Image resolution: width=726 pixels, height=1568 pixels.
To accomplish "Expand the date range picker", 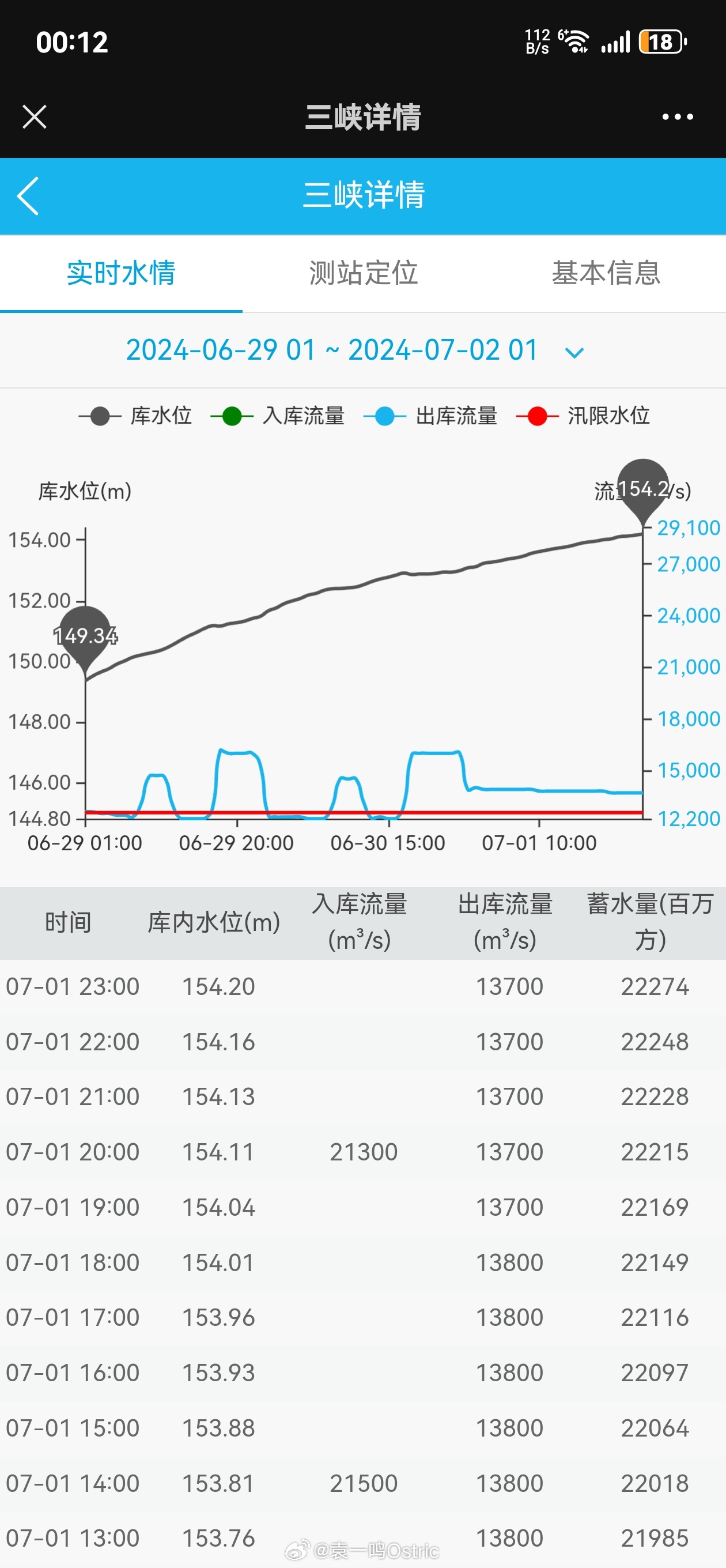I will (x=356, y=350).
